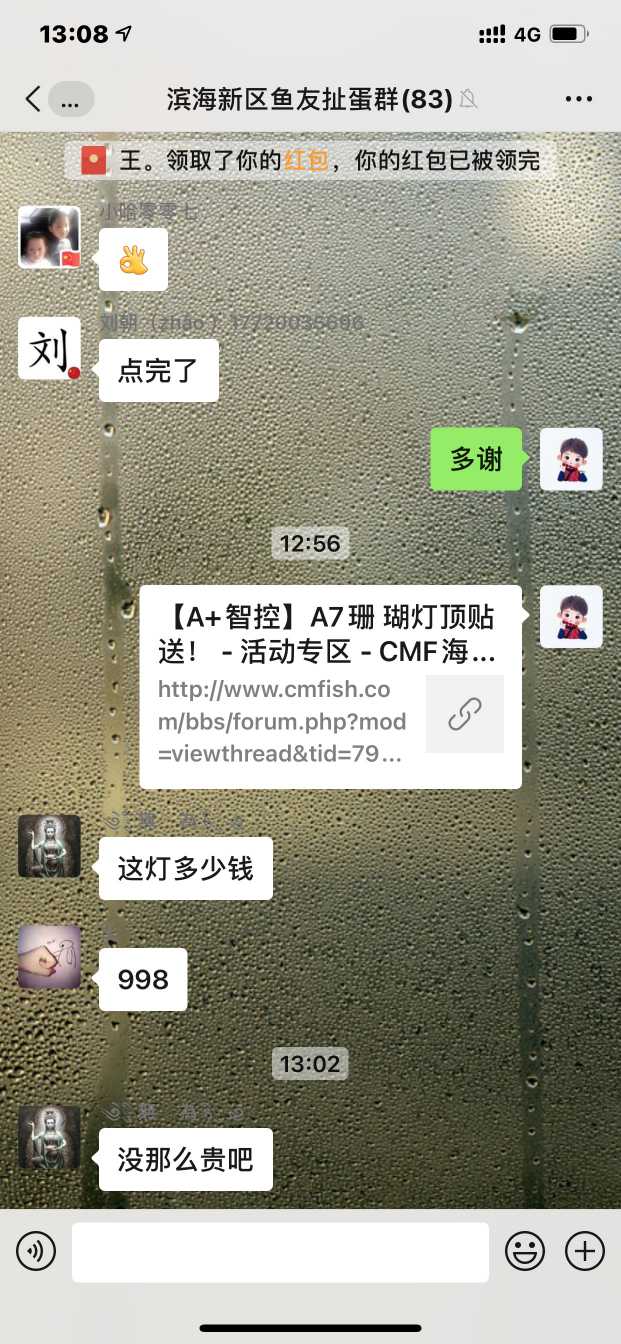Open the plus attachments menu

click(x=585, y=1251)
